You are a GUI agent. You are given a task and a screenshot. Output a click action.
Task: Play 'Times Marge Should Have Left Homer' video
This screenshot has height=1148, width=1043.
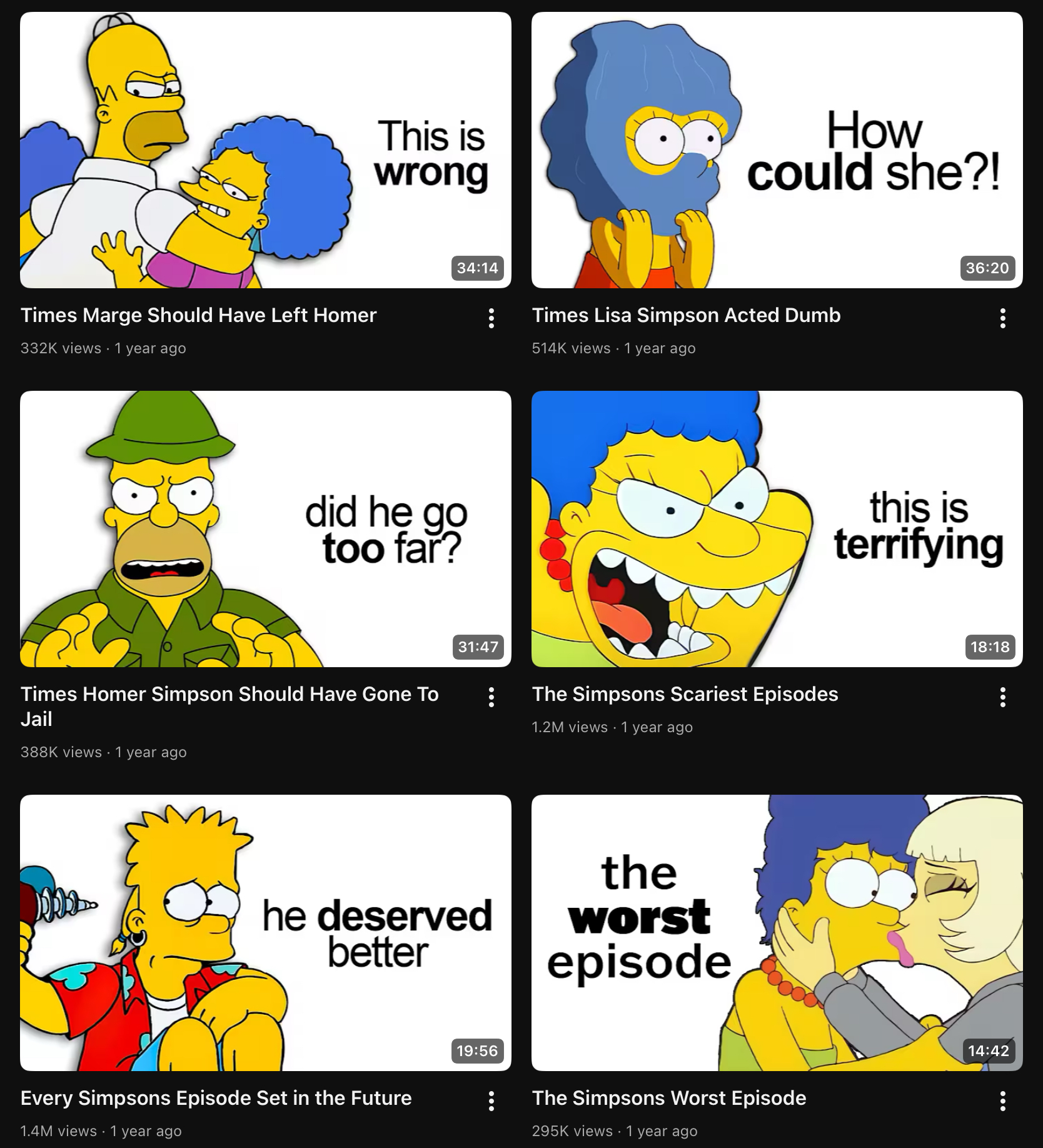265,150
